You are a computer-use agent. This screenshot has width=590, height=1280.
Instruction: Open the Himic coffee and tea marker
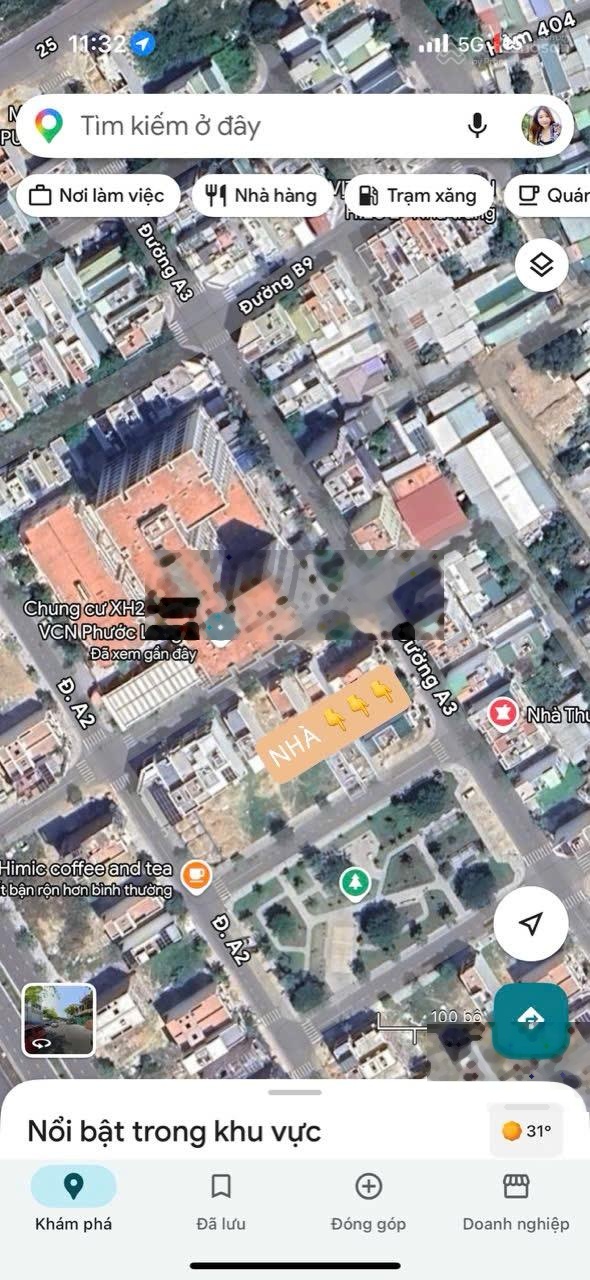coord(198,874)
